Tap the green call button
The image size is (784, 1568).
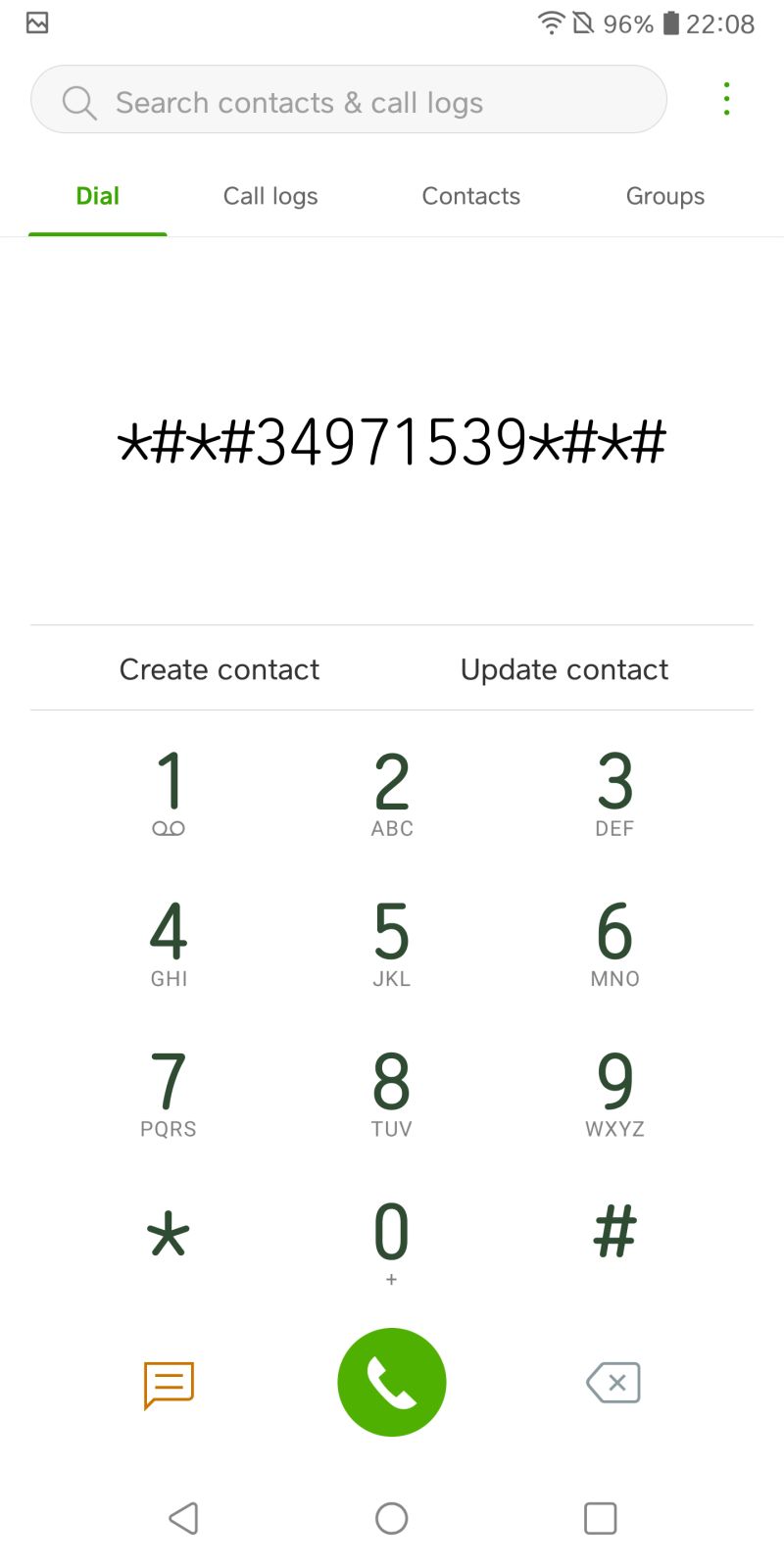coord(392,1382)
